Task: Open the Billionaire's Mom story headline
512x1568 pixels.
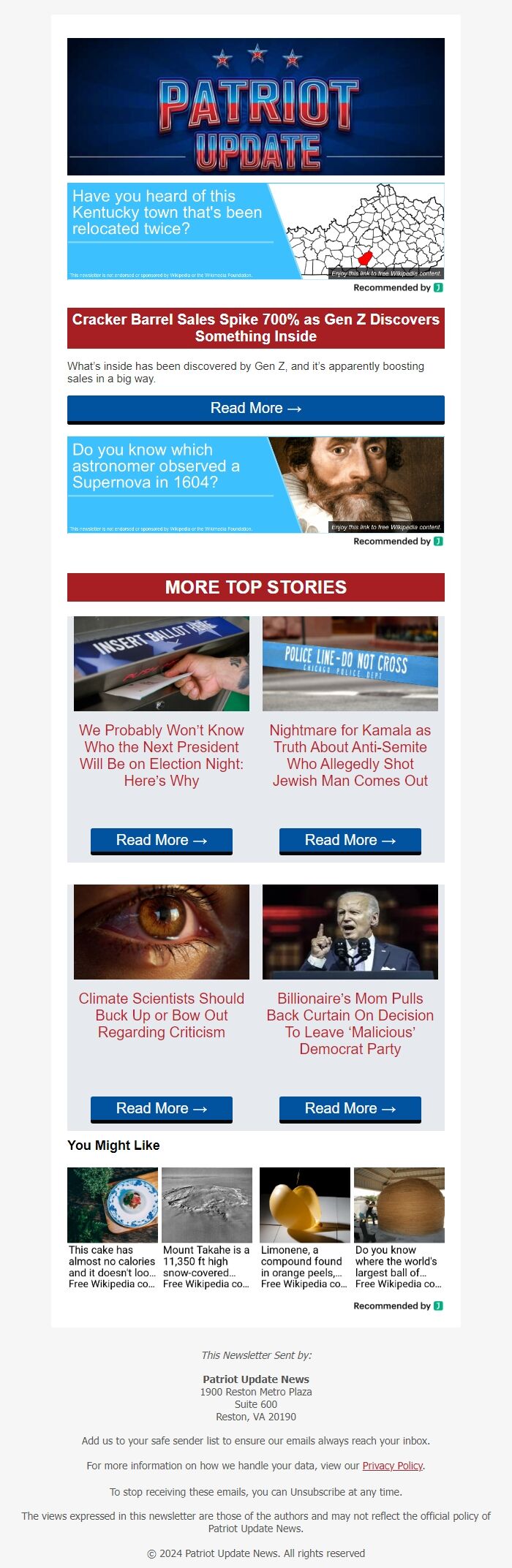Action: tap(350, 1023)
